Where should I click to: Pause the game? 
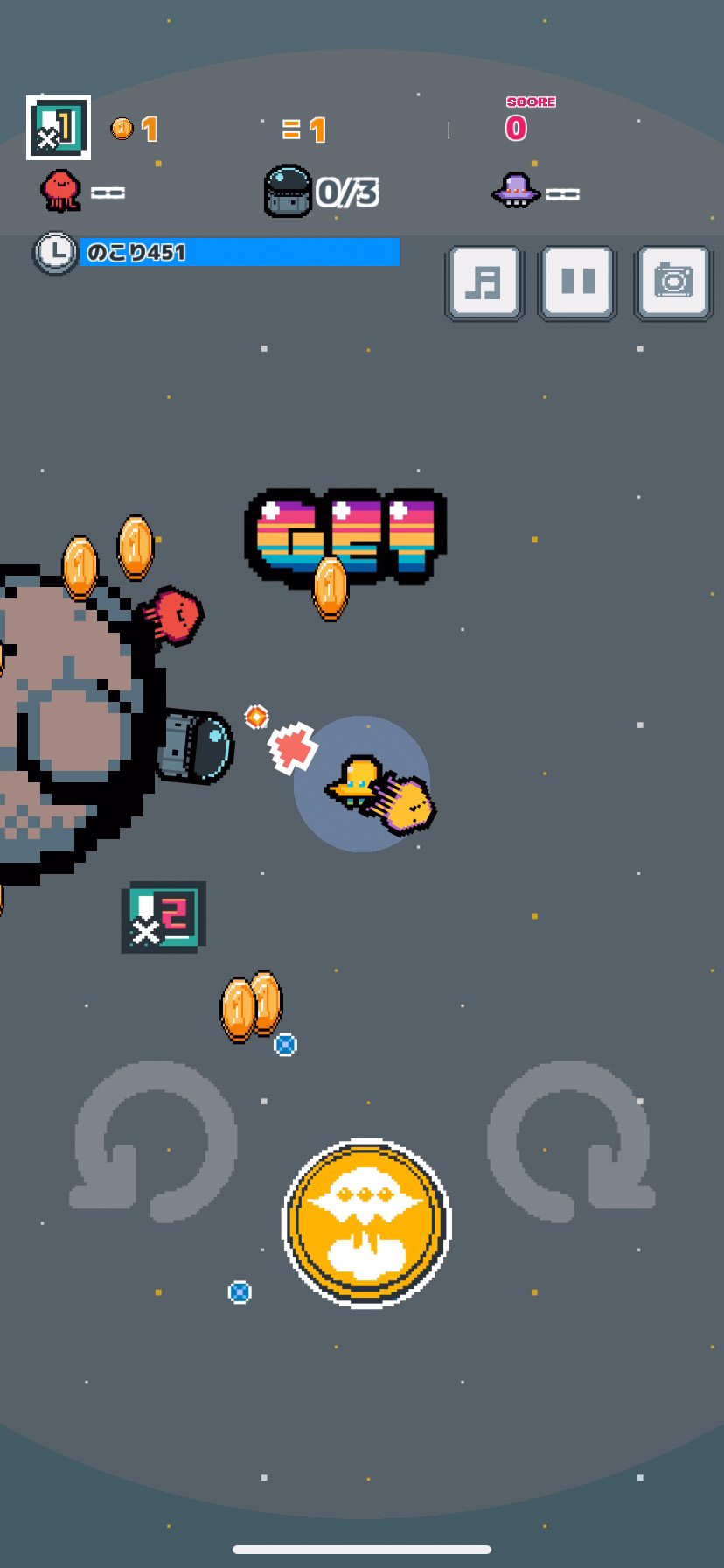point(578,283)
